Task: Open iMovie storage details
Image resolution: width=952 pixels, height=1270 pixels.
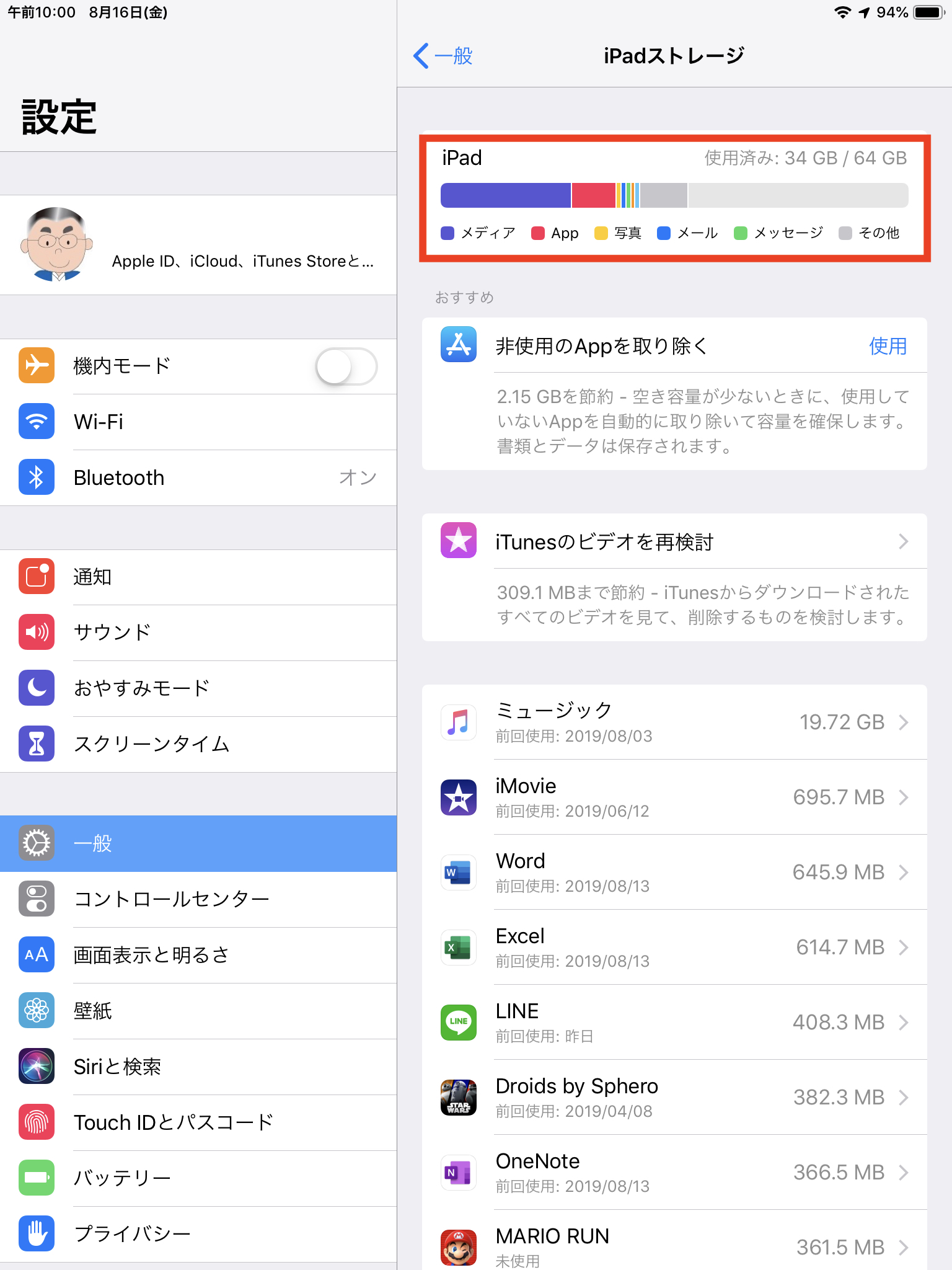Action: pos(674,797)
